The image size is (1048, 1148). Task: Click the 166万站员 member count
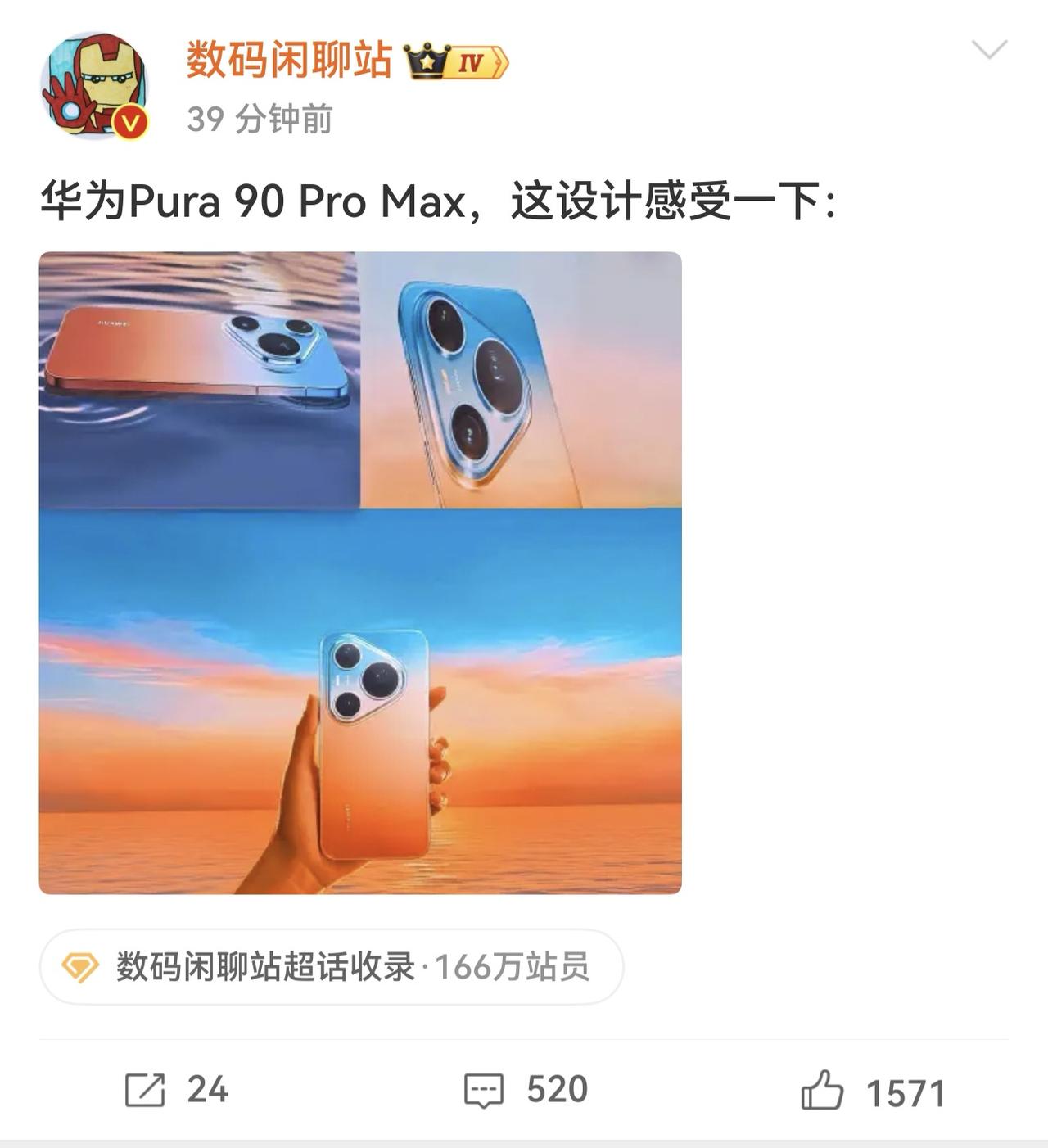click(x=517, y=968)
